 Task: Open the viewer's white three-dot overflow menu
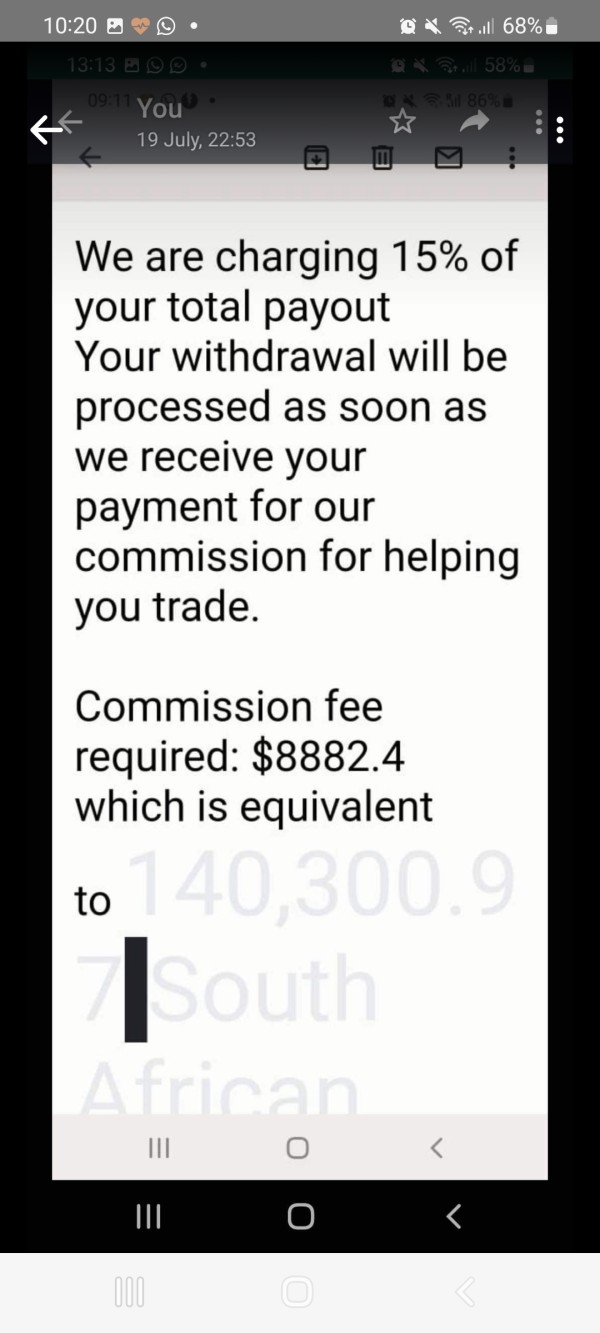click(x=559, y=130)
